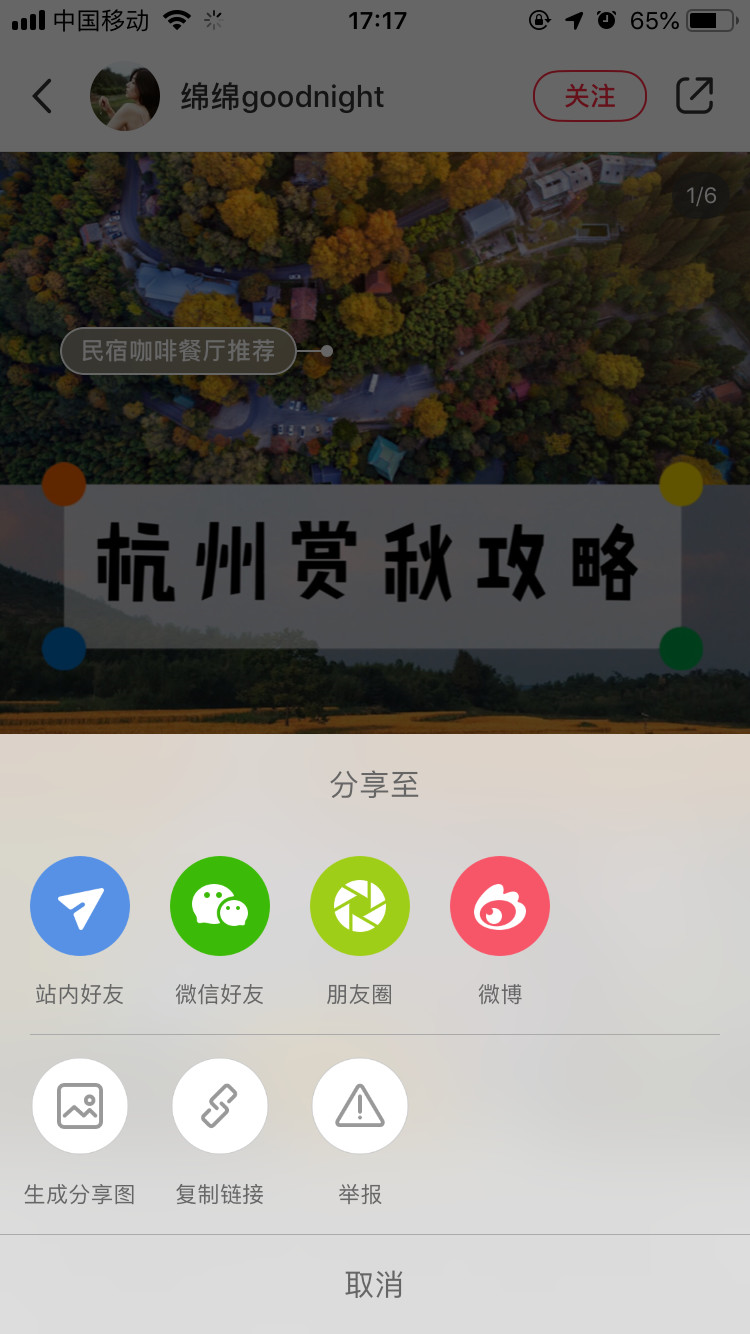Share to 朋友圈 Moments
Viewport: 750px width, 1334px height.
360,906
